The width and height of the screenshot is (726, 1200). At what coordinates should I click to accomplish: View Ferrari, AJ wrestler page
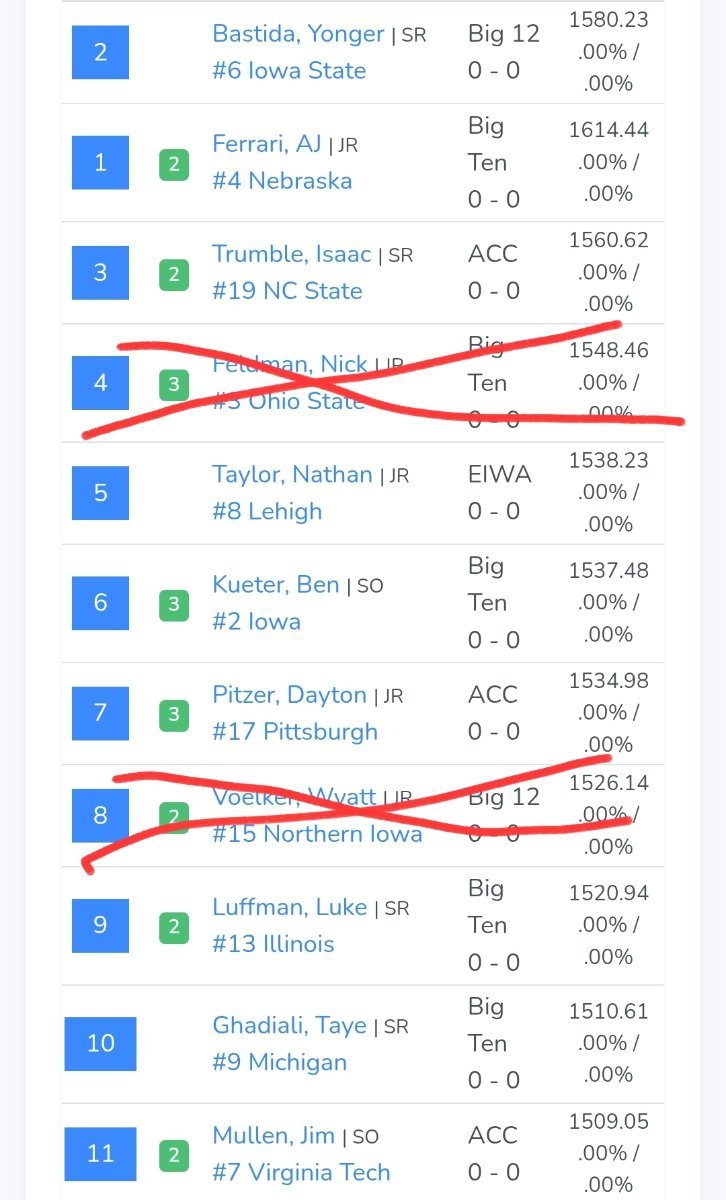coord(267,144)
